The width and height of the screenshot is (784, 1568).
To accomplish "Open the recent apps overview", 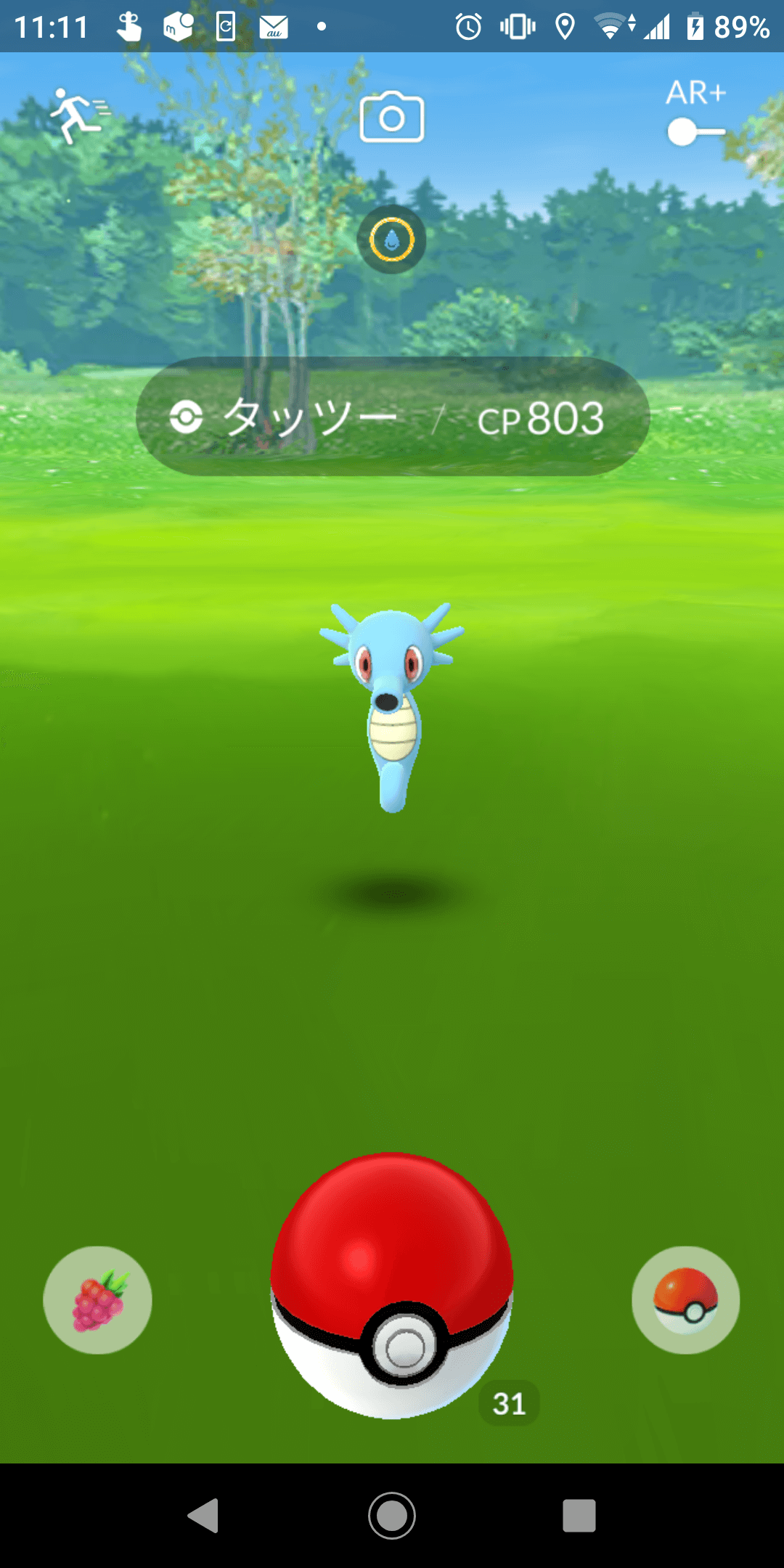I will pos(579,1516).
